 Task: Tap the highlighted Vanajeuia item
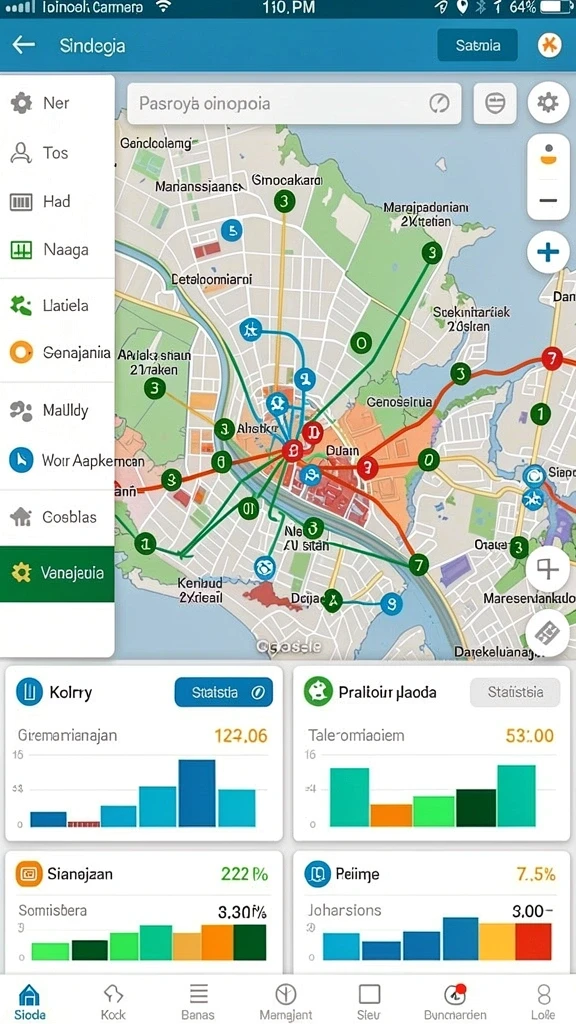57,573
